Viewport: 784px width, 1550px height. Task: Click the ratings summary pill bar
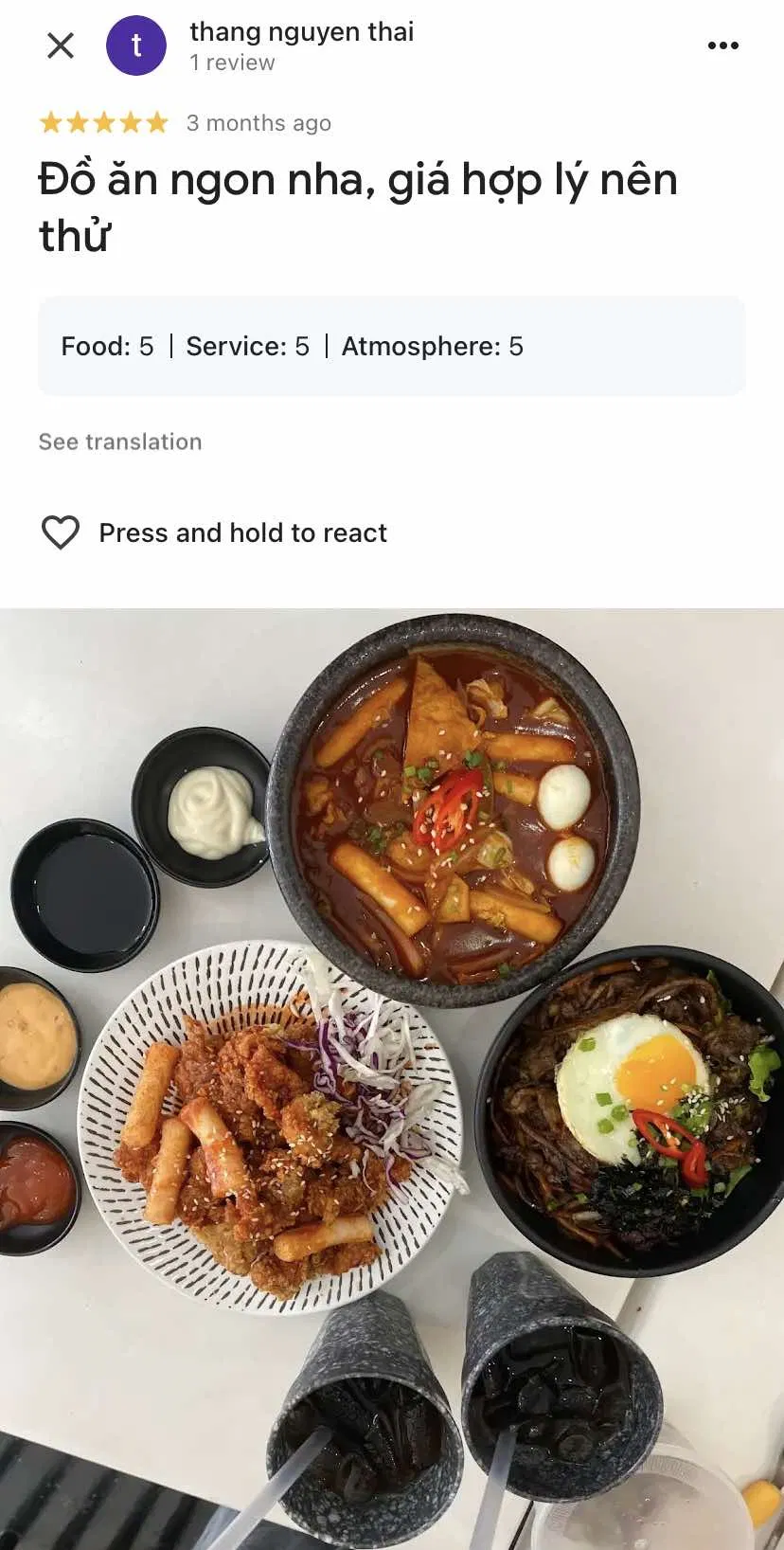392,347
